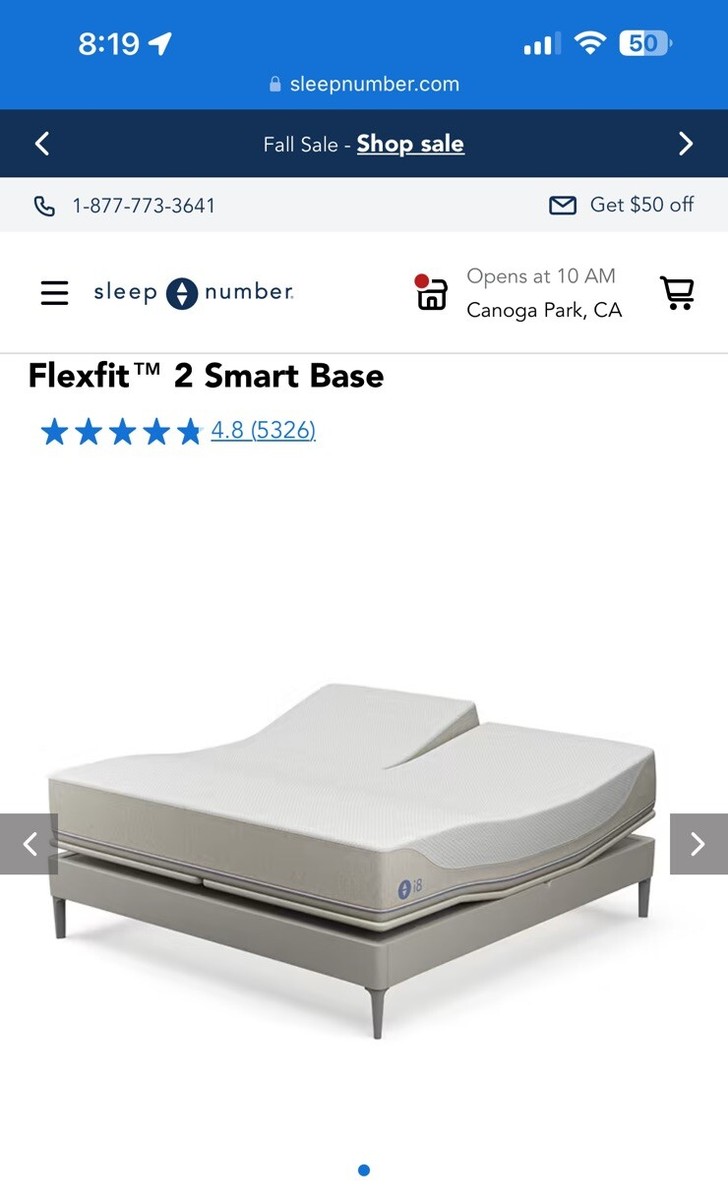Screen dimensions: 728x1200
Task: Go back to the previous sale banner
Action: pyautogui.click(x=41, y=143)
